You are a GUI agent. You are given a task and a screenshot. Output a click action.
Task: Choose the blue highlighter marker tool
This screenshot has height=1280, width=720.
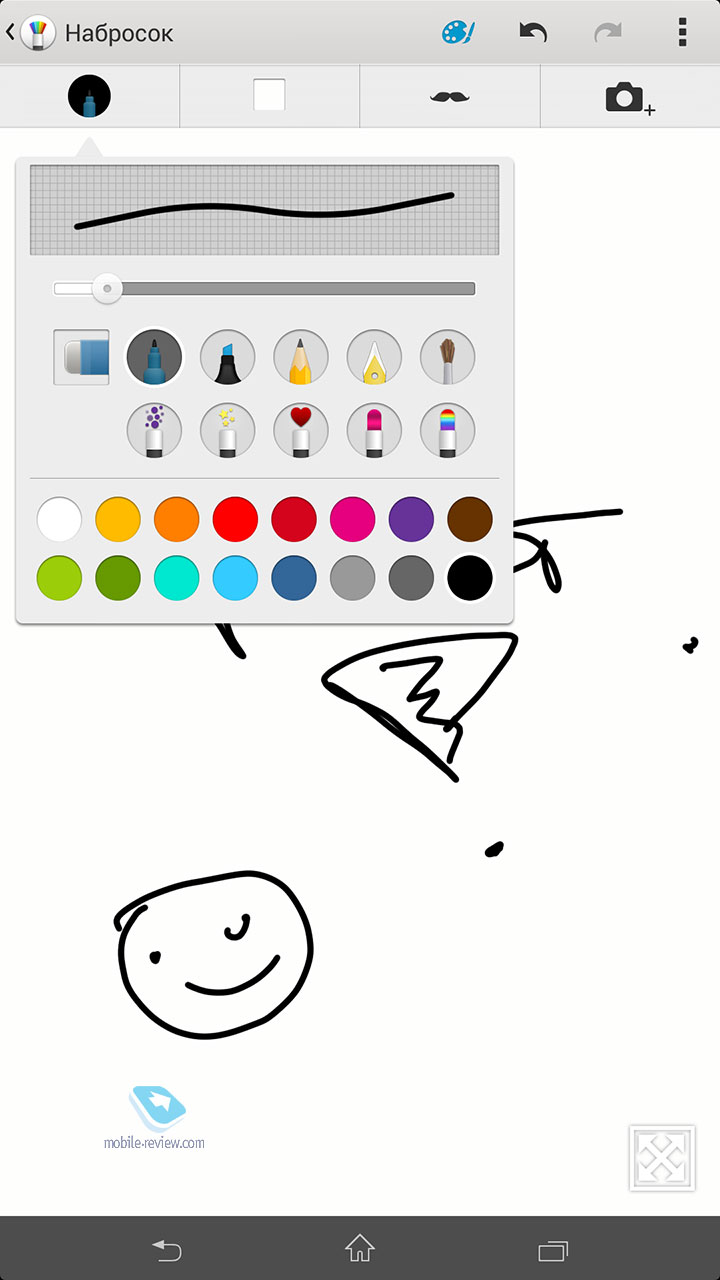tap(228, 357)
